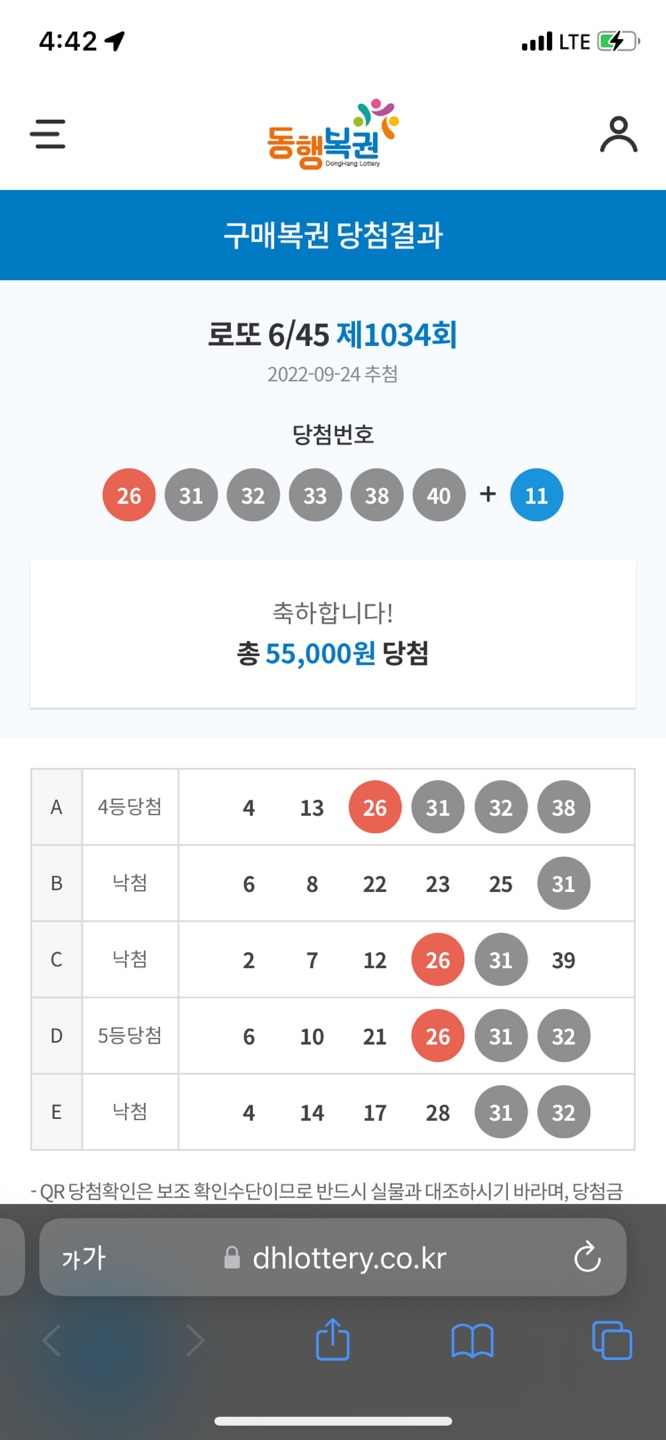666x1440 pixels.
Task: Share this page
Action: (333, 1339)
